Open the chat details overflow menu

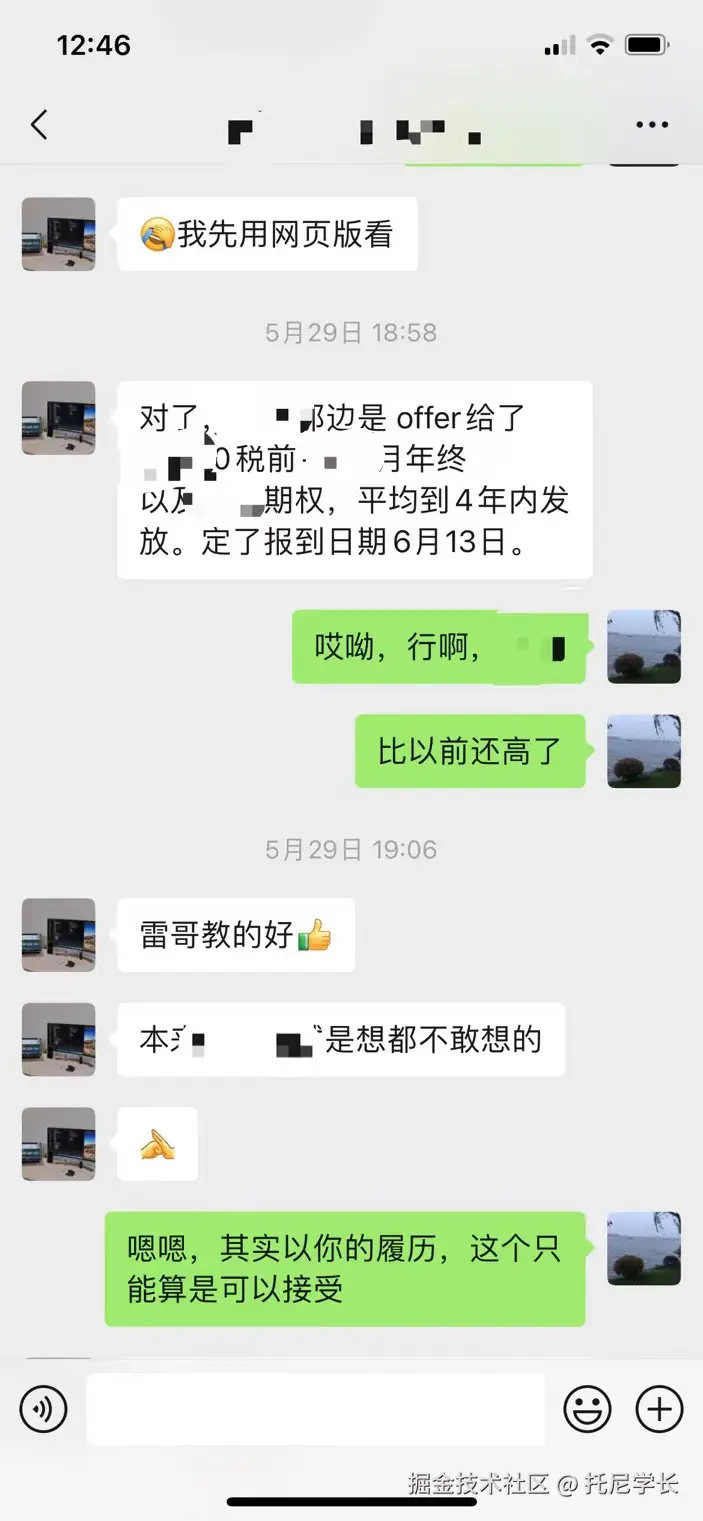coord(652,125)
